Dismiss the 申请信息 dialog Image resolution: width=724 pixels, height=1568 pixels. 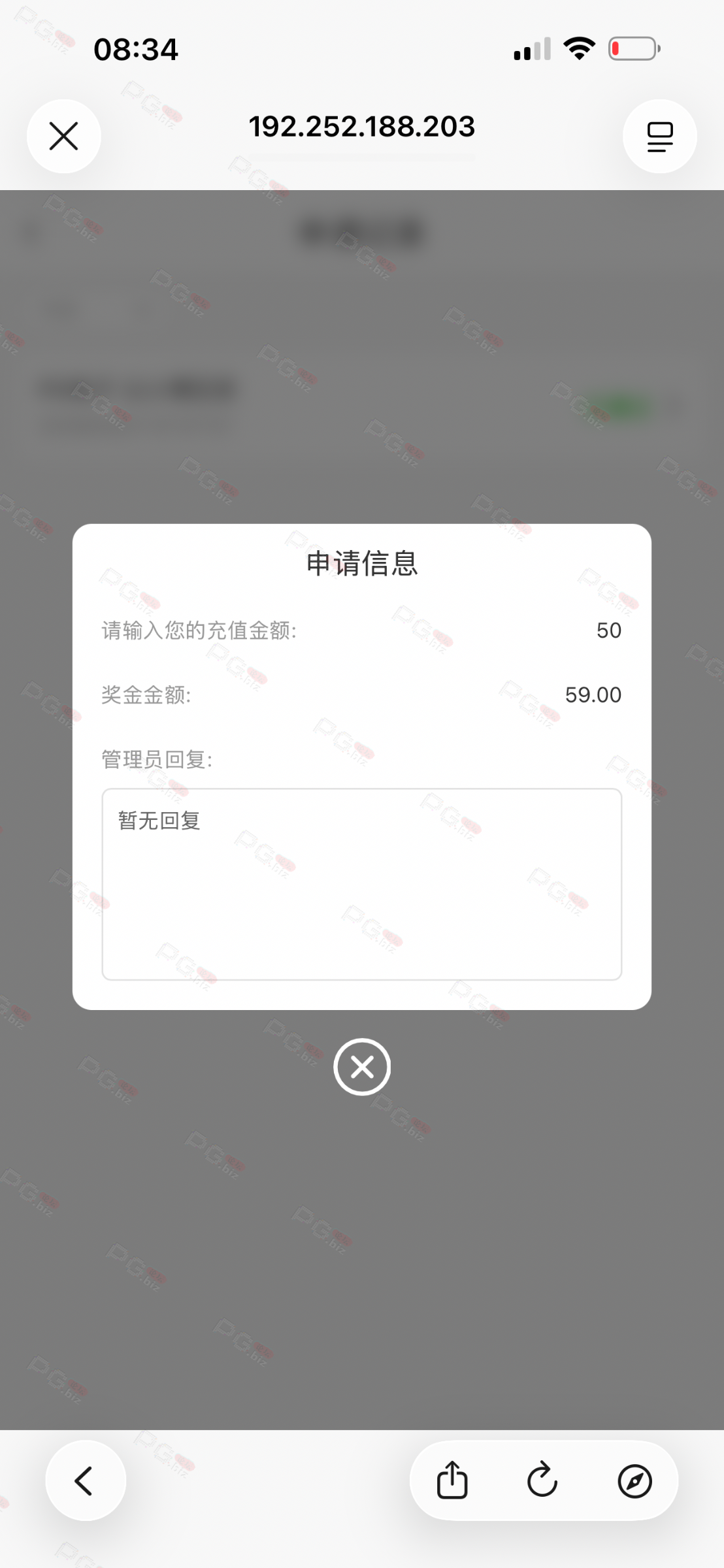tap(361, 1067)
